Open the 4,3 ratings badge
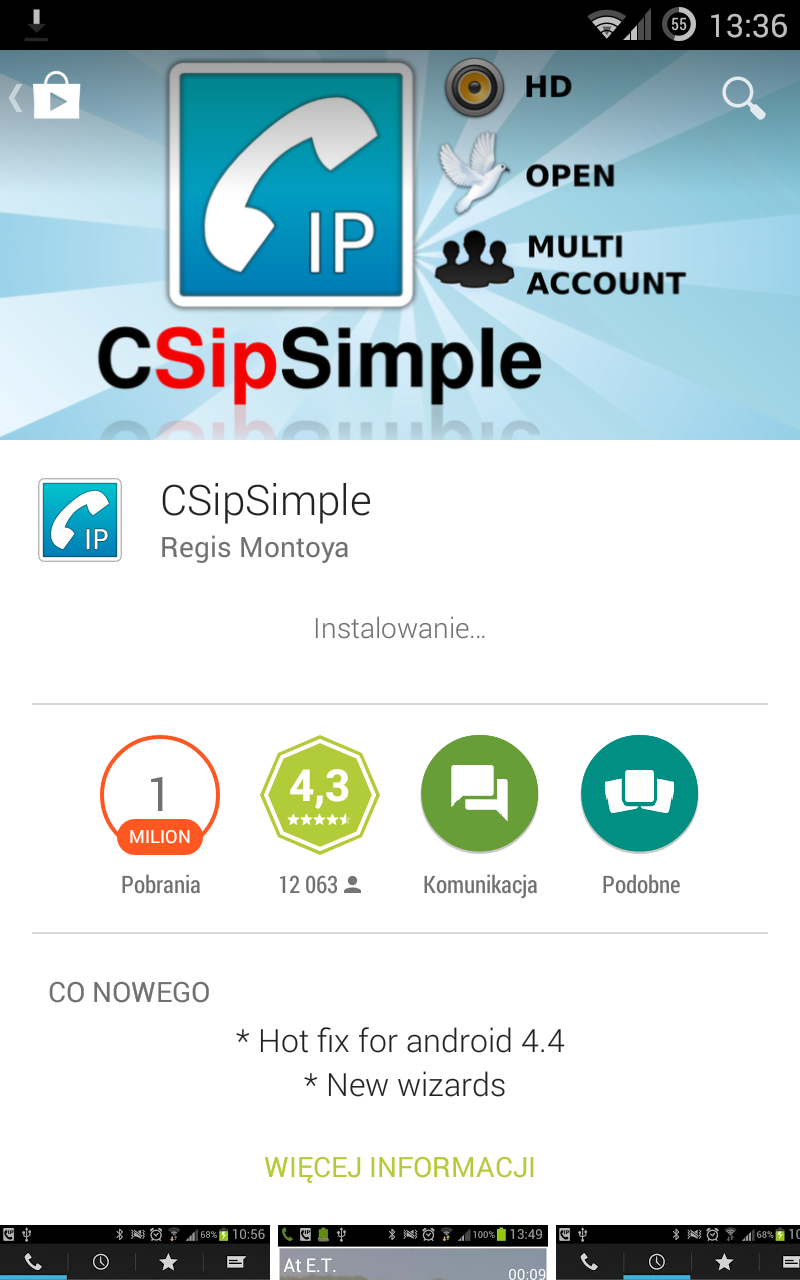The width and height of the screenshot is (800, 1280). click(x=320, y=795)
